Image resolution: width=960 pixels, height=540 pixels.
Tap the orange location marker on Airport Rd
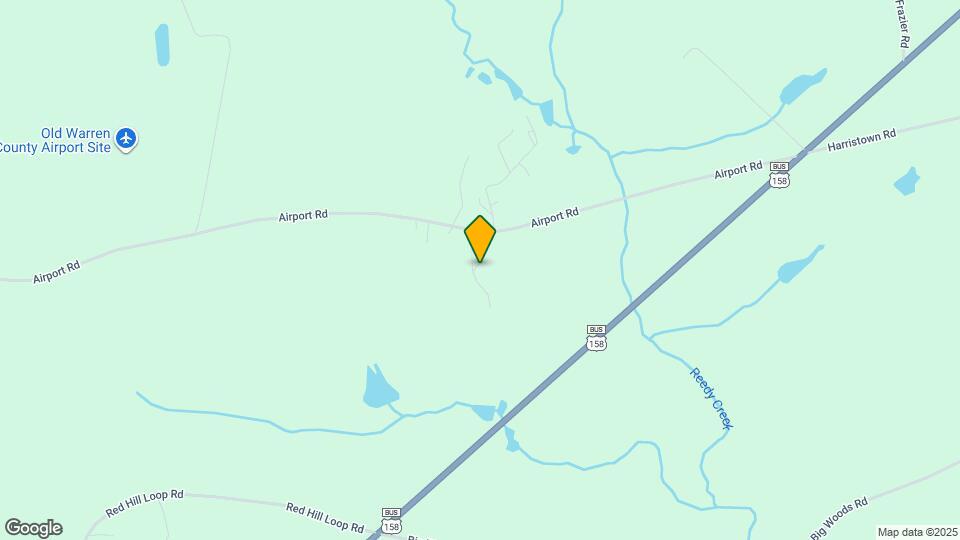click(480, 239)
